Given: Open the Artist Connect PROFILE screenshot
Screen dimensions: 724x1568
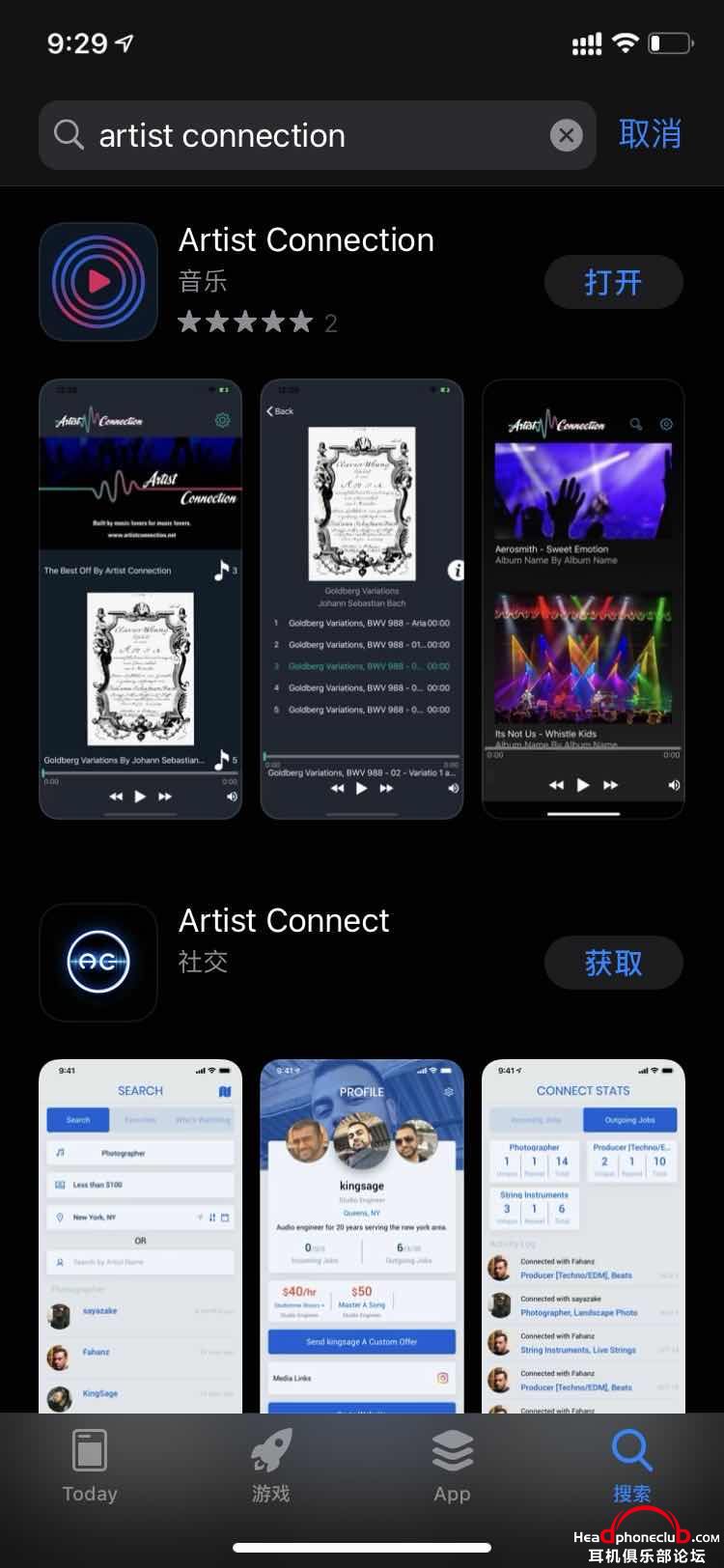Looking at the screenshot, I should (361, 1236).
